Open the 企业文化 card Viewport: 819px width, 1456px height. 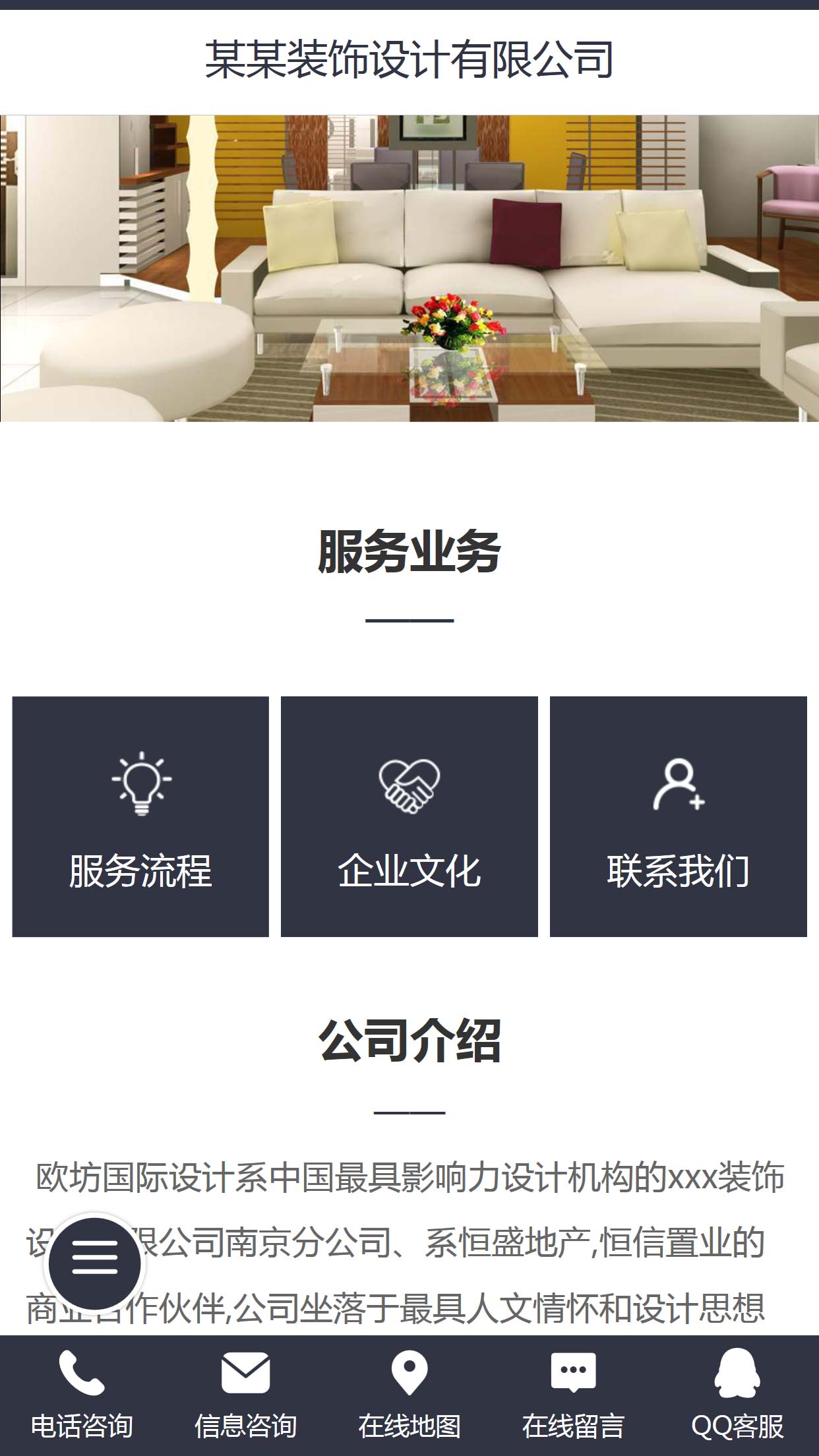coord(409,816)
